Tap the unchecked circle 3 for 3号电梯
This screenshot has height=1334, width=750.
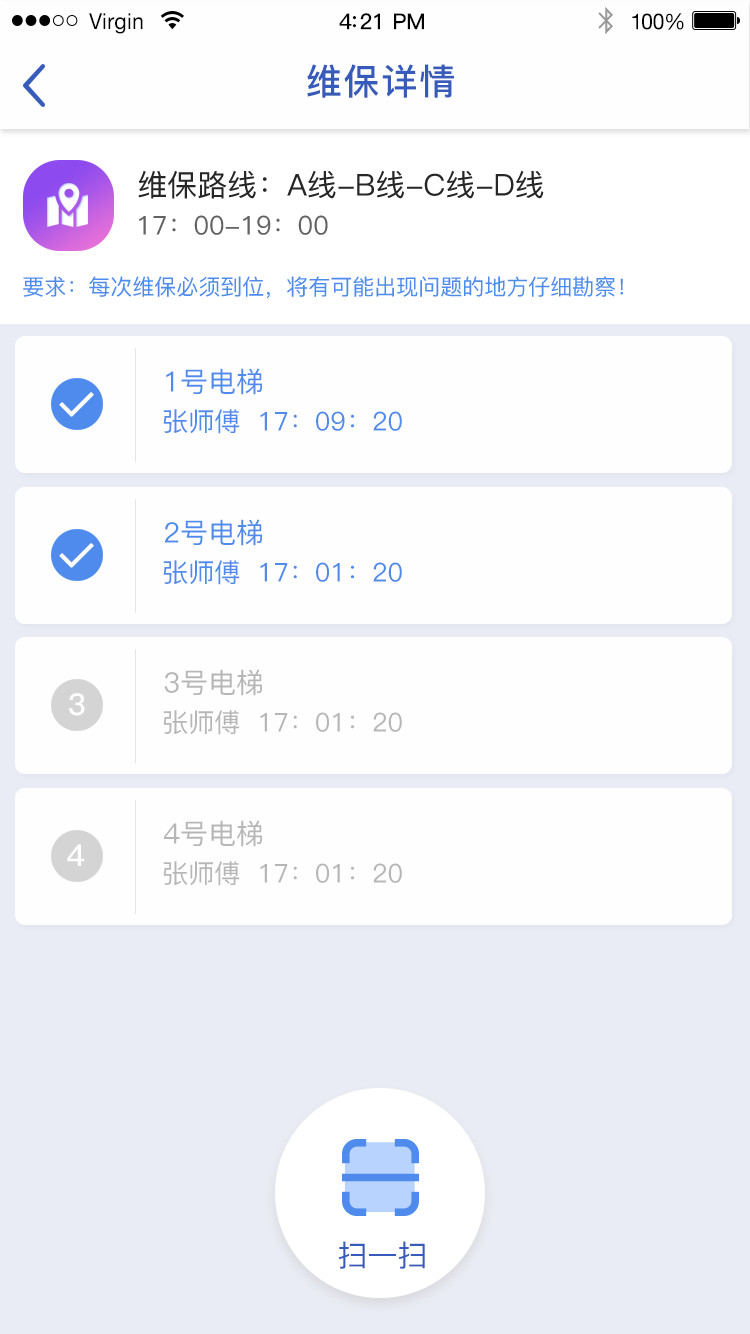(77, 705)
